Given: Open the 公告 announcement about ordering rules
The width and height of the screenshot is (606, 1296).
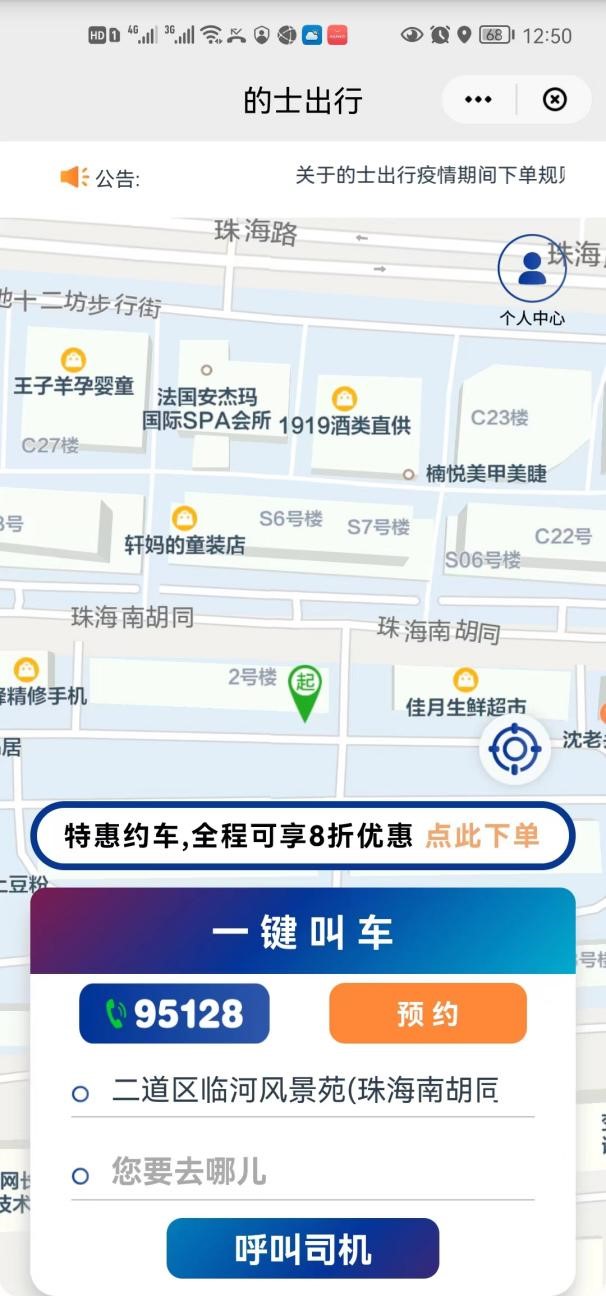Looking at the screenshot, I should click(x=430, y=177).
